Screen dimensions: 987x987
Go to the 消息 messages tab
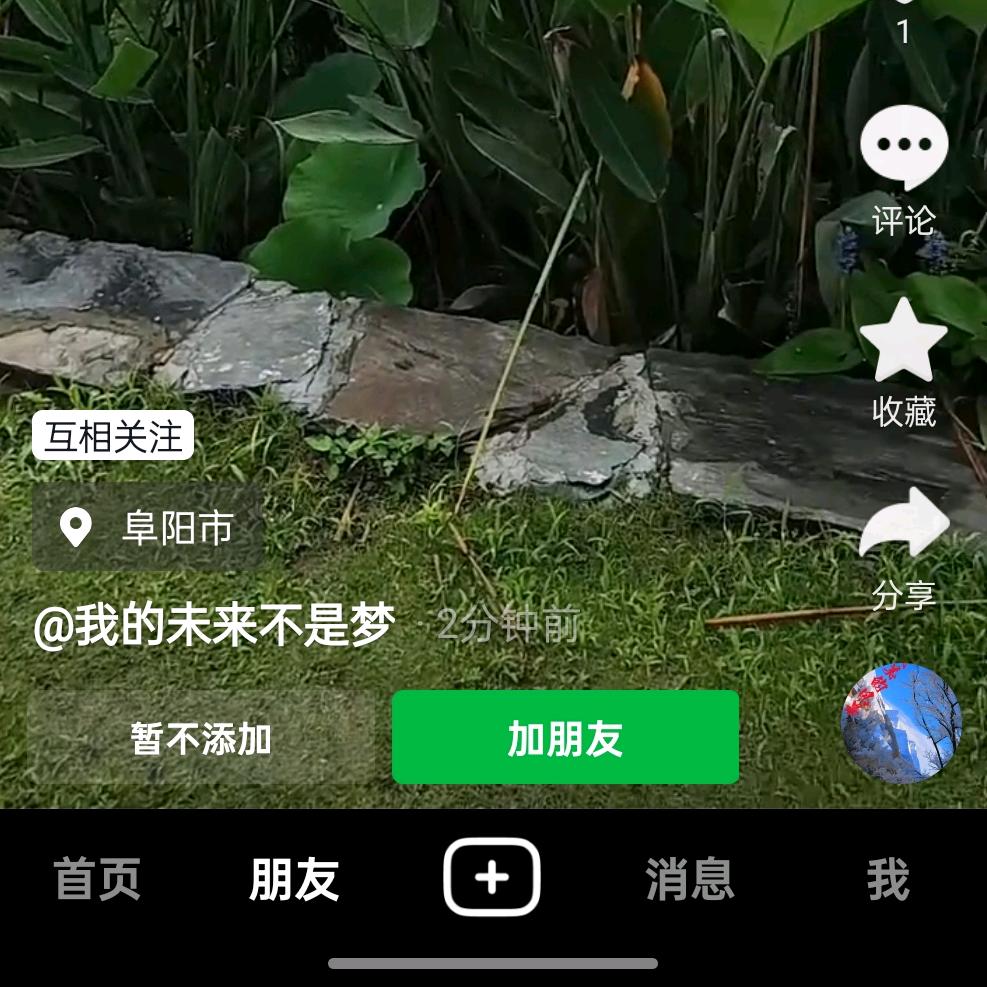[690, 879]
